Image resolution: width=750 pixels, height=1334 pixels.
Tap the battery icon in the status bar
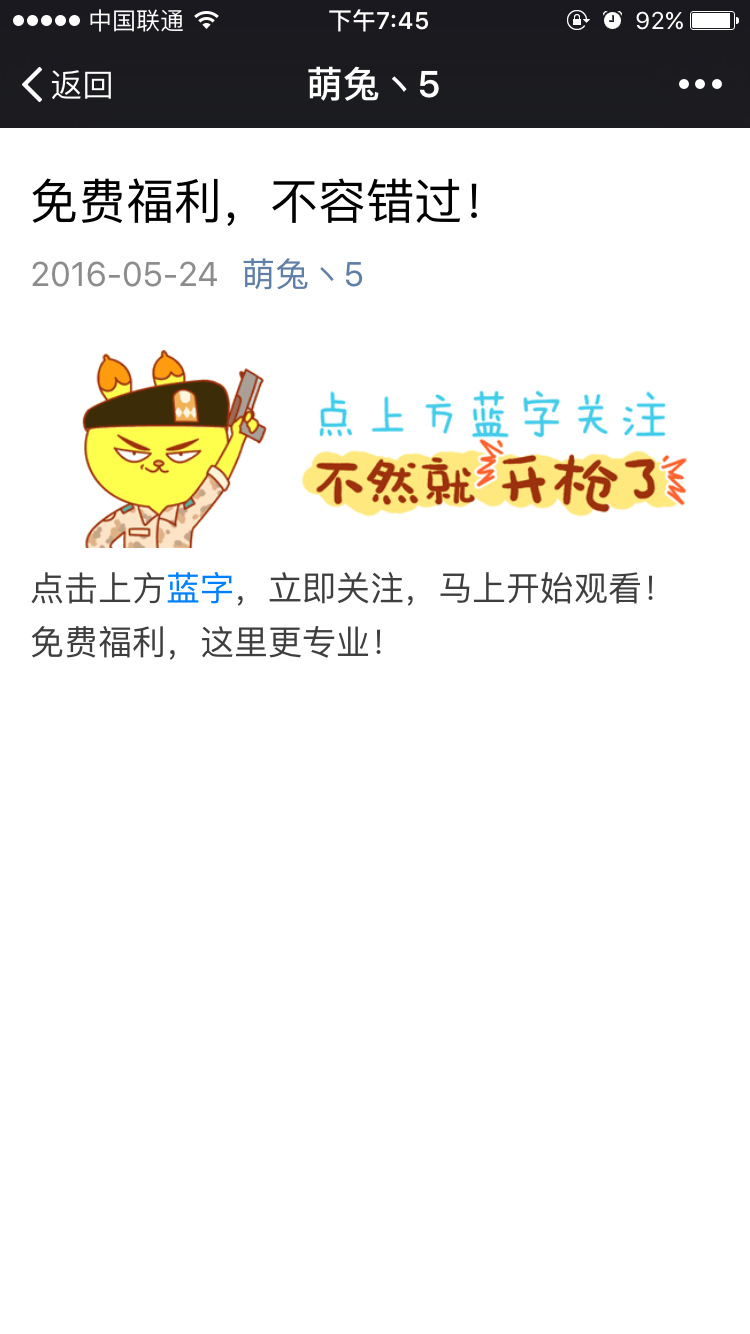712,18
